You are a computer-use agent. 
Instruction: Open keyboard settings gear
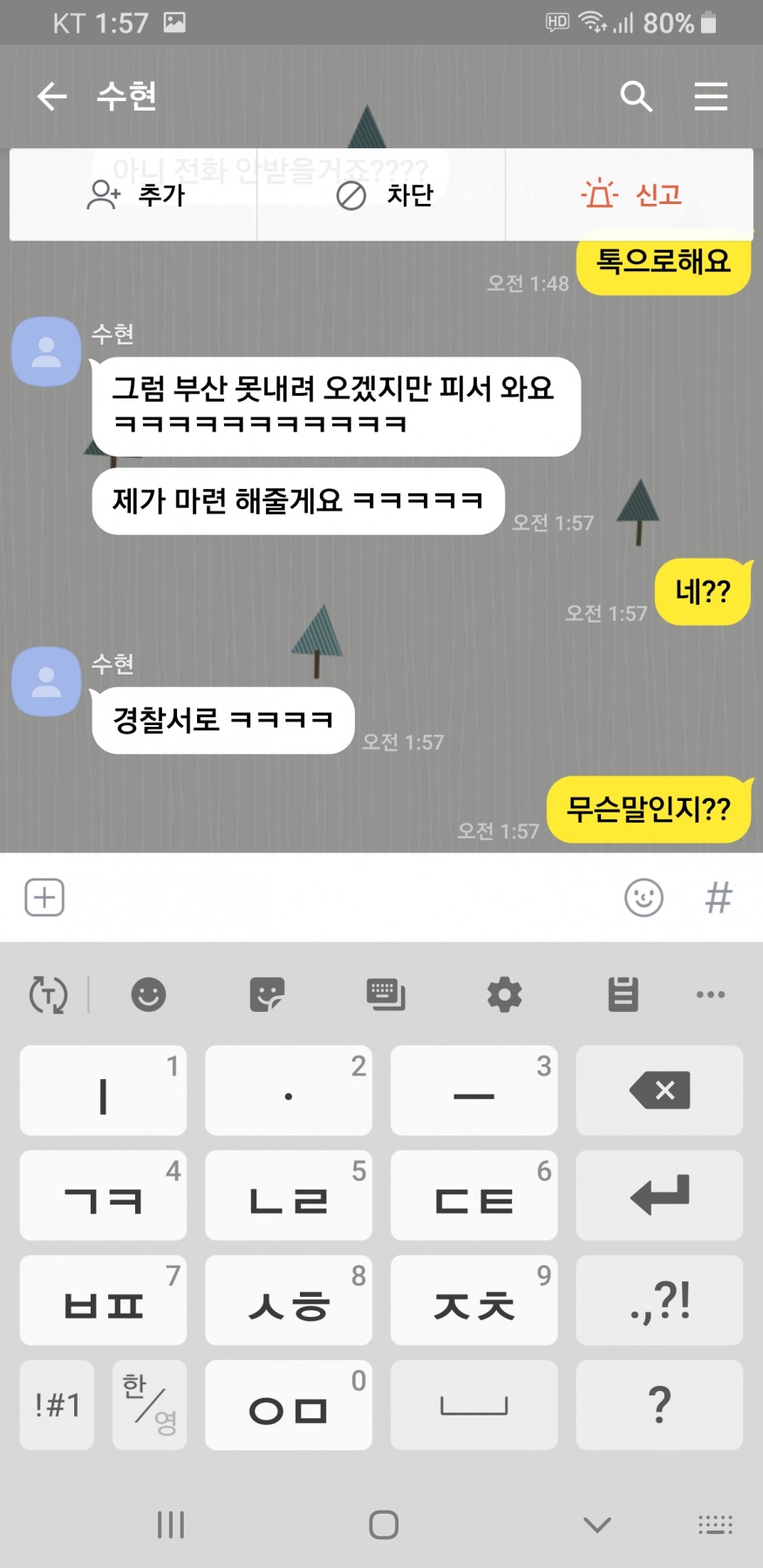pyautogui.click(x=504, y=994)
